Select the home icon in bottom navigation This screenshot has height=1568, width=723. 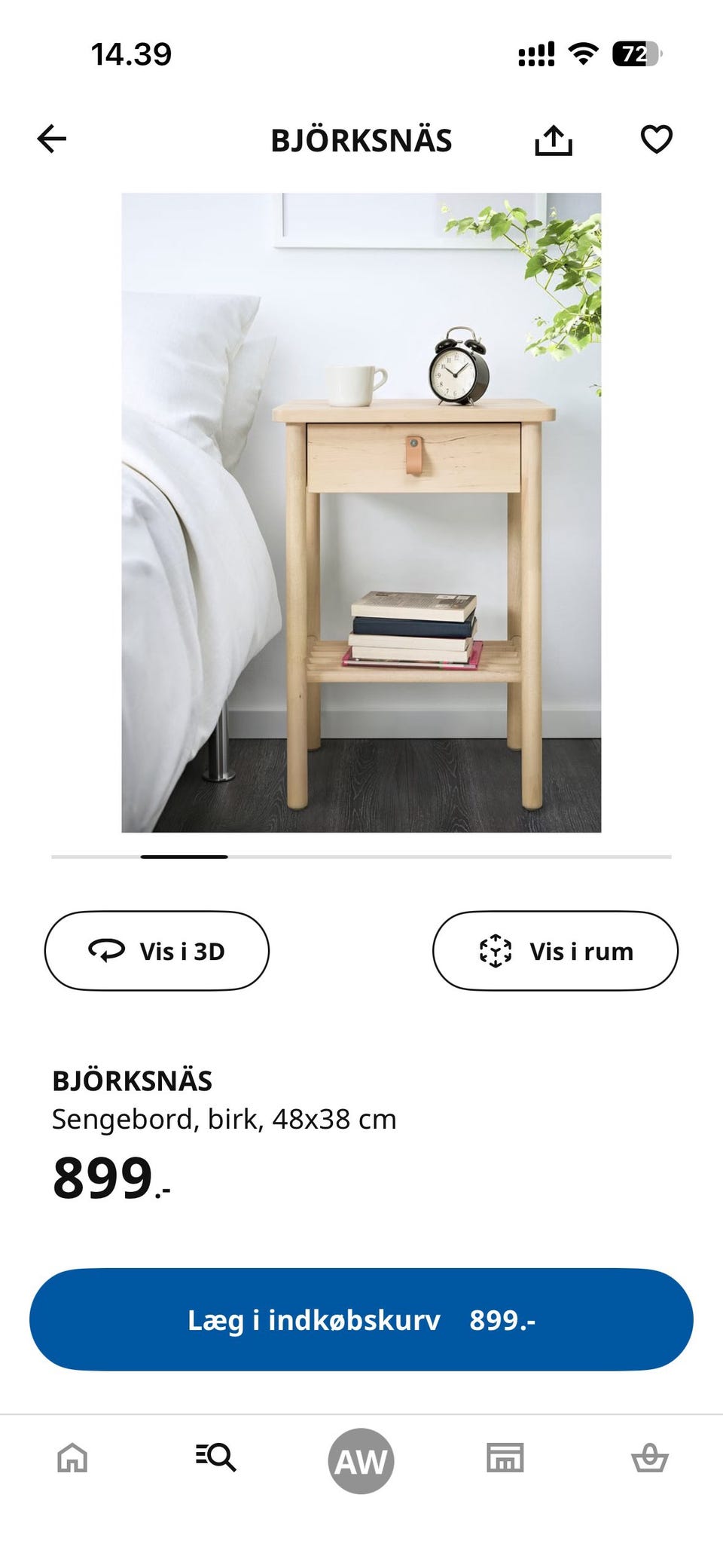(x=72, y=1459)
